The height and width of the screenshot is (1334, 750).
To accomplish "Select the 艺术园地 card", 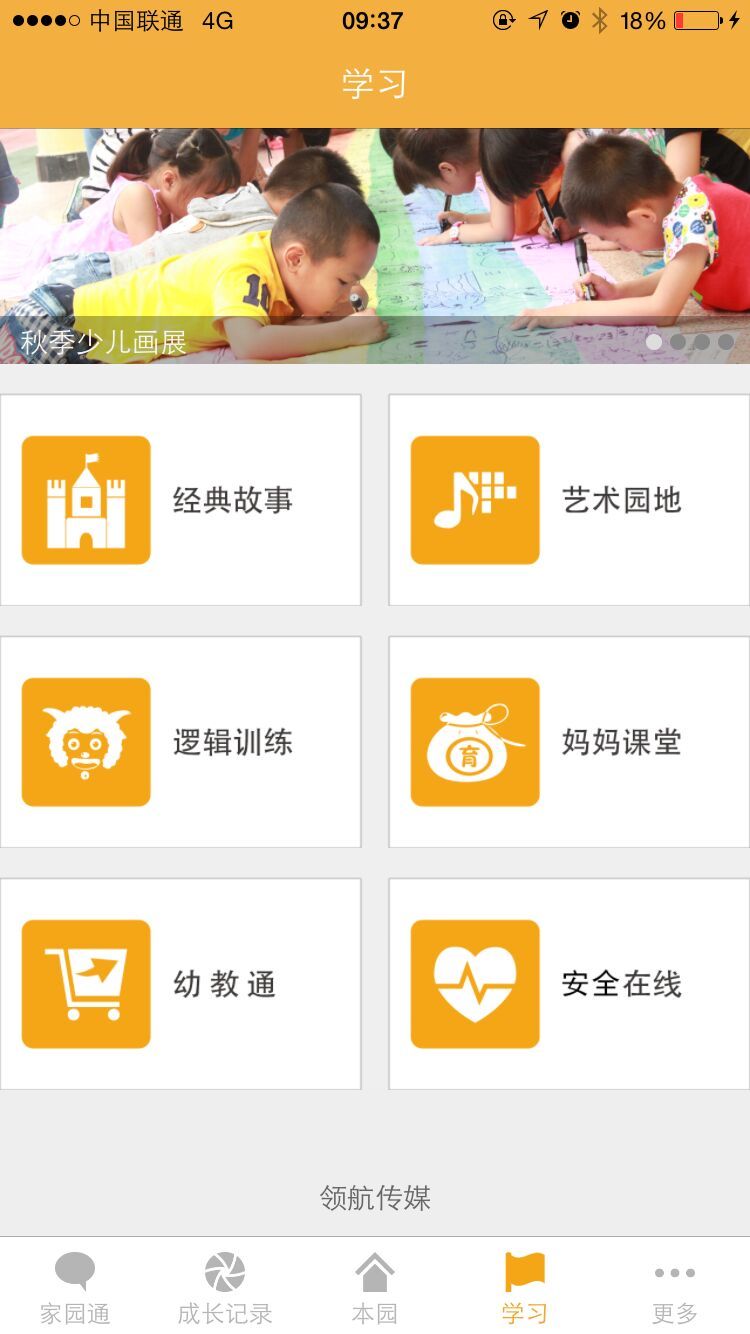I will (569, 500).
